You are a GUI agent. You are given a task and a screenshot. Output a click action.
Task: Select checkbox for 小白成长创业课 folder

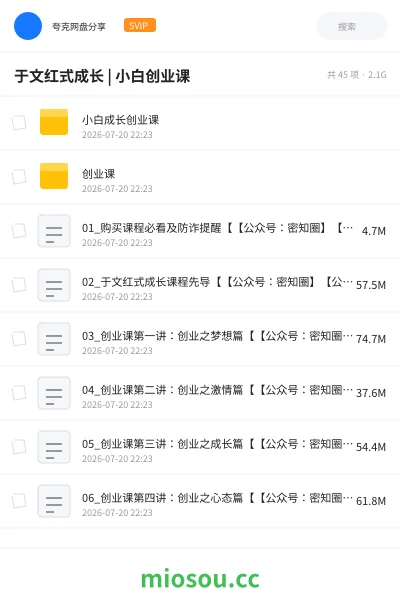[x=19, y=123]
